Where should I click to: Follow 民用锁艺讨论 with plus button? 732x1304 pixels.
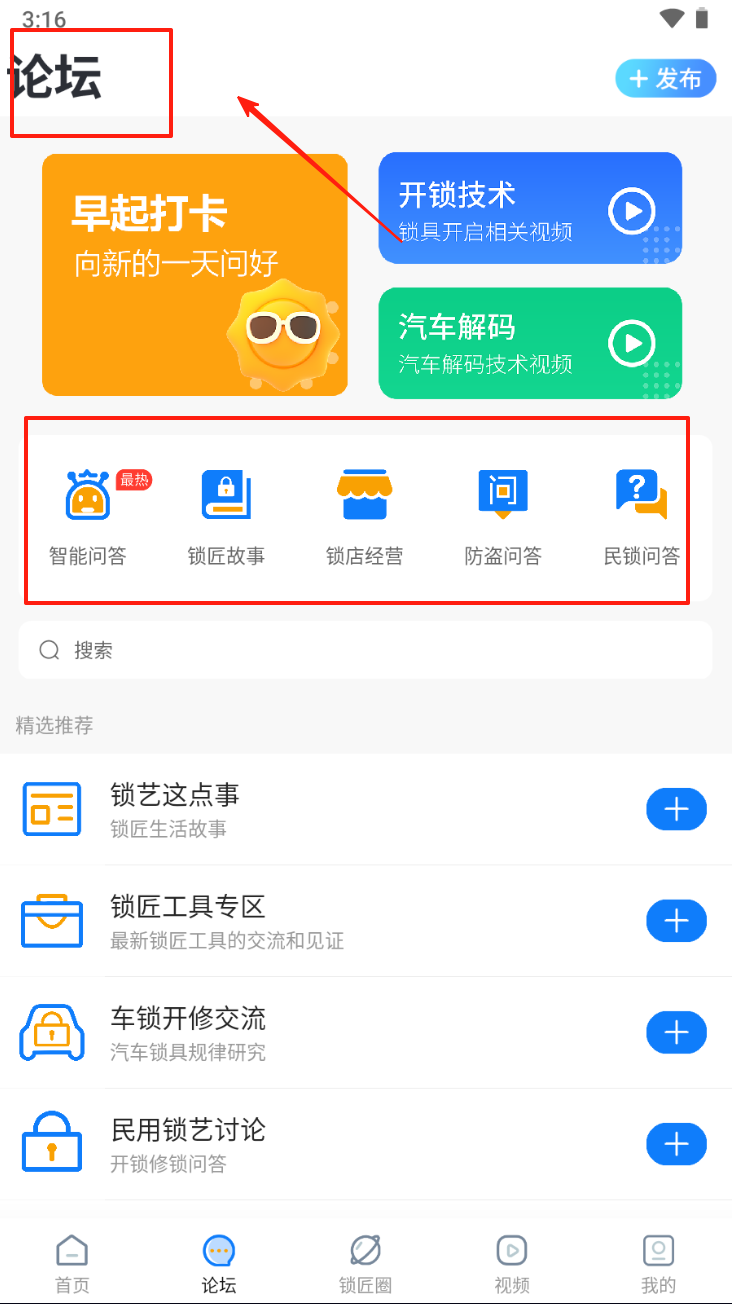676,1144
